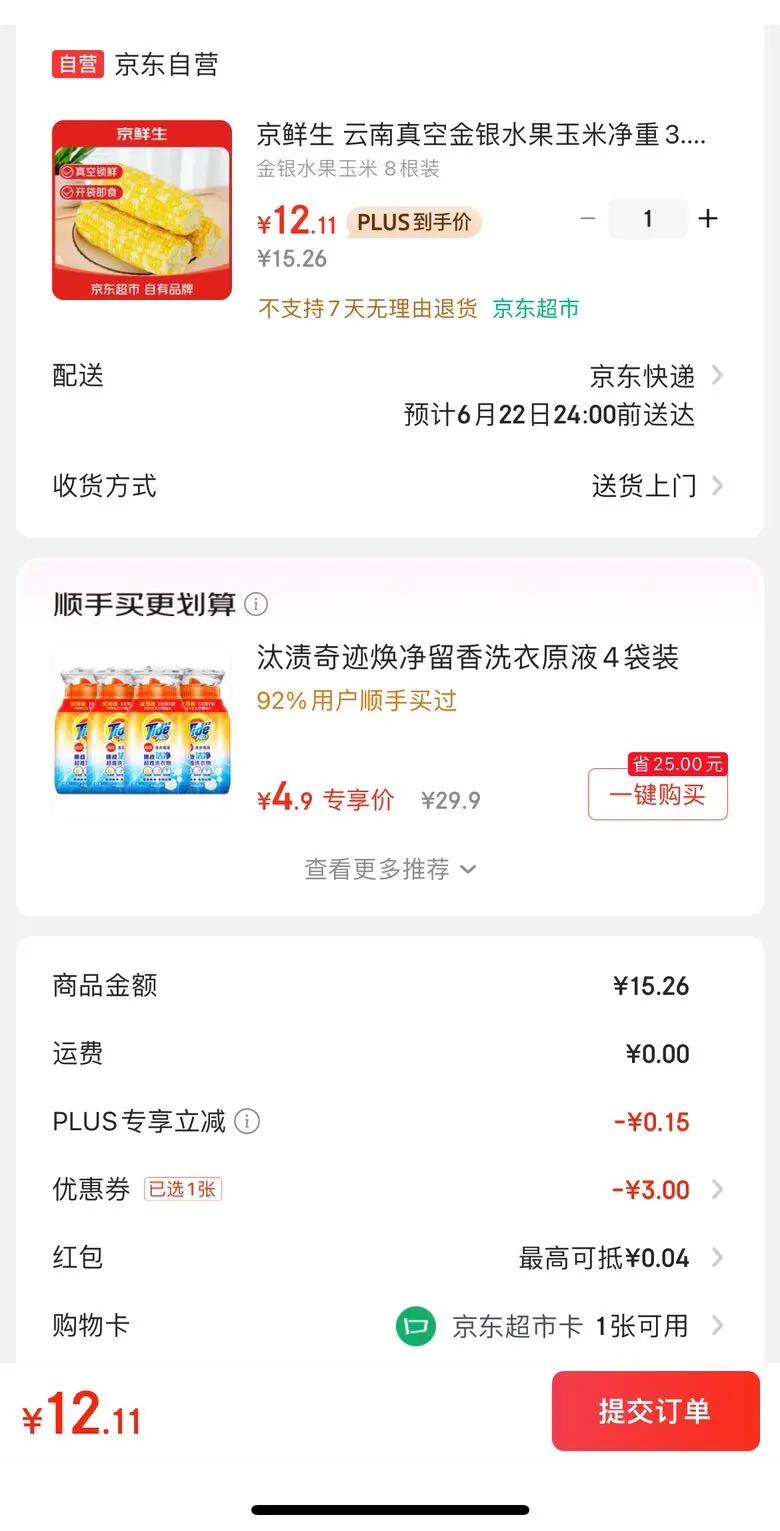The image size is (780, 1531).
Task: Open the 京鲜生 corn product image
Action: pos(142,210)
